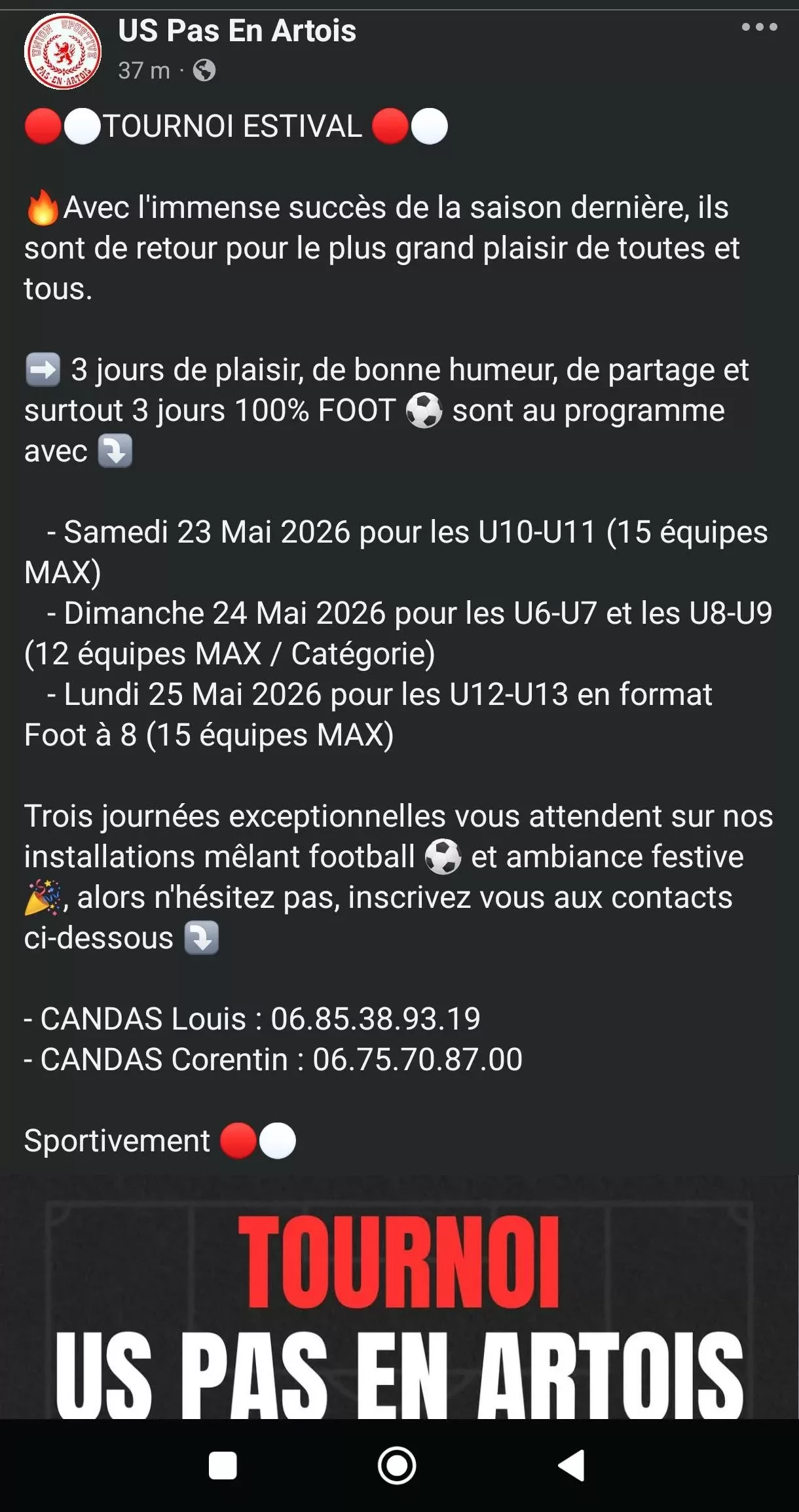Open the post's three-dot overflow menu
The image size is (799, 1512).
click(759, 27)
